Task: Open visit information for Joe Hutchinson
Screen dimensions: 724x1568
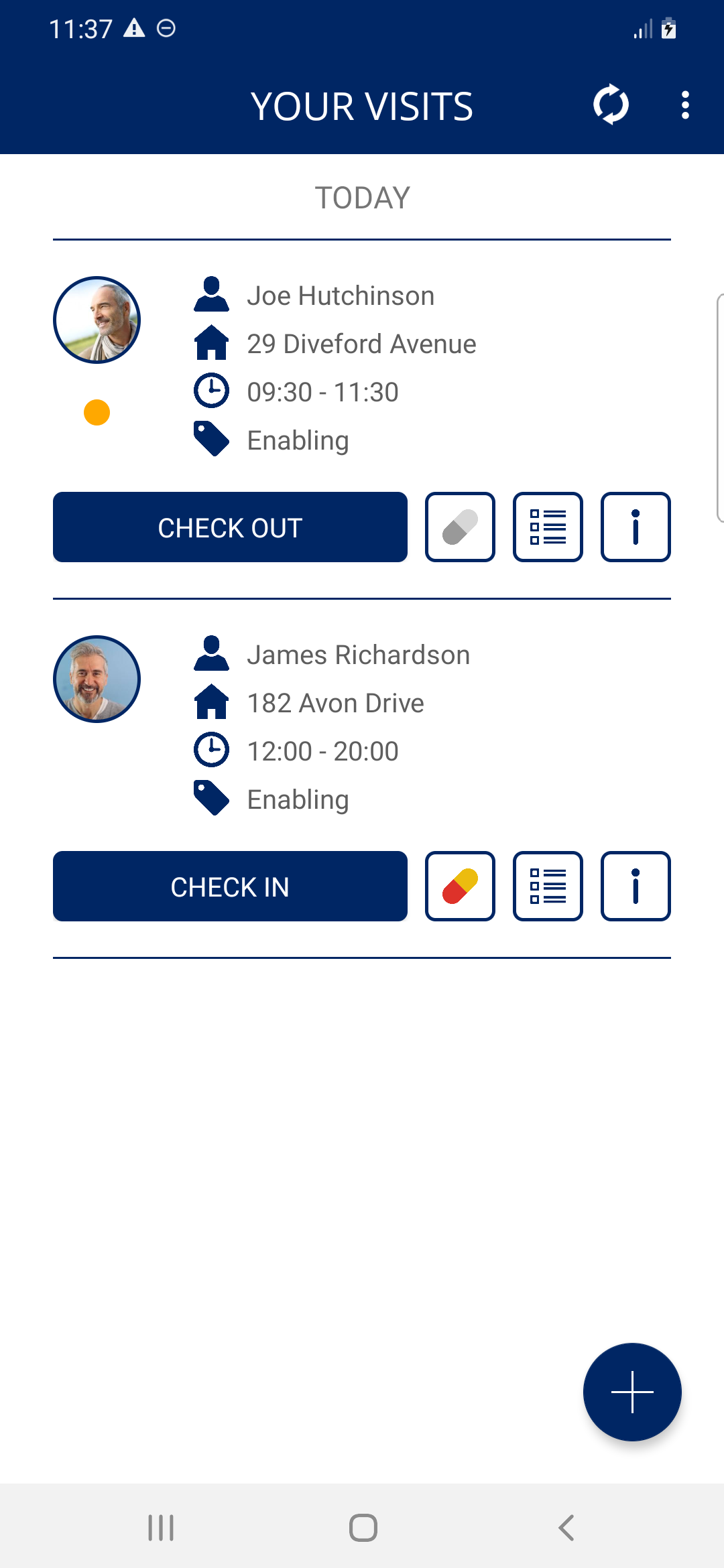Action: tap(636, 527)
